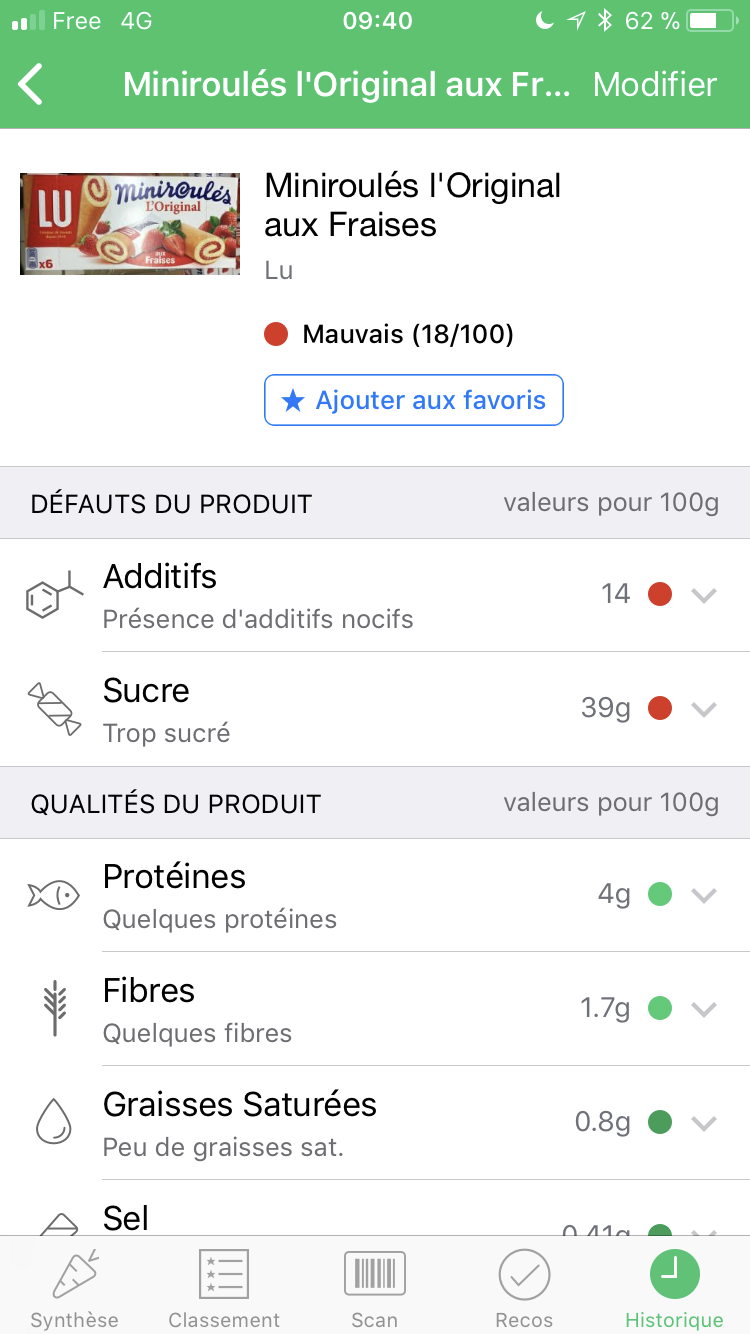This screenshot has height=1334, width=750.
Task: Expand Graisses Saturées information
Action: click(375, 1123)
